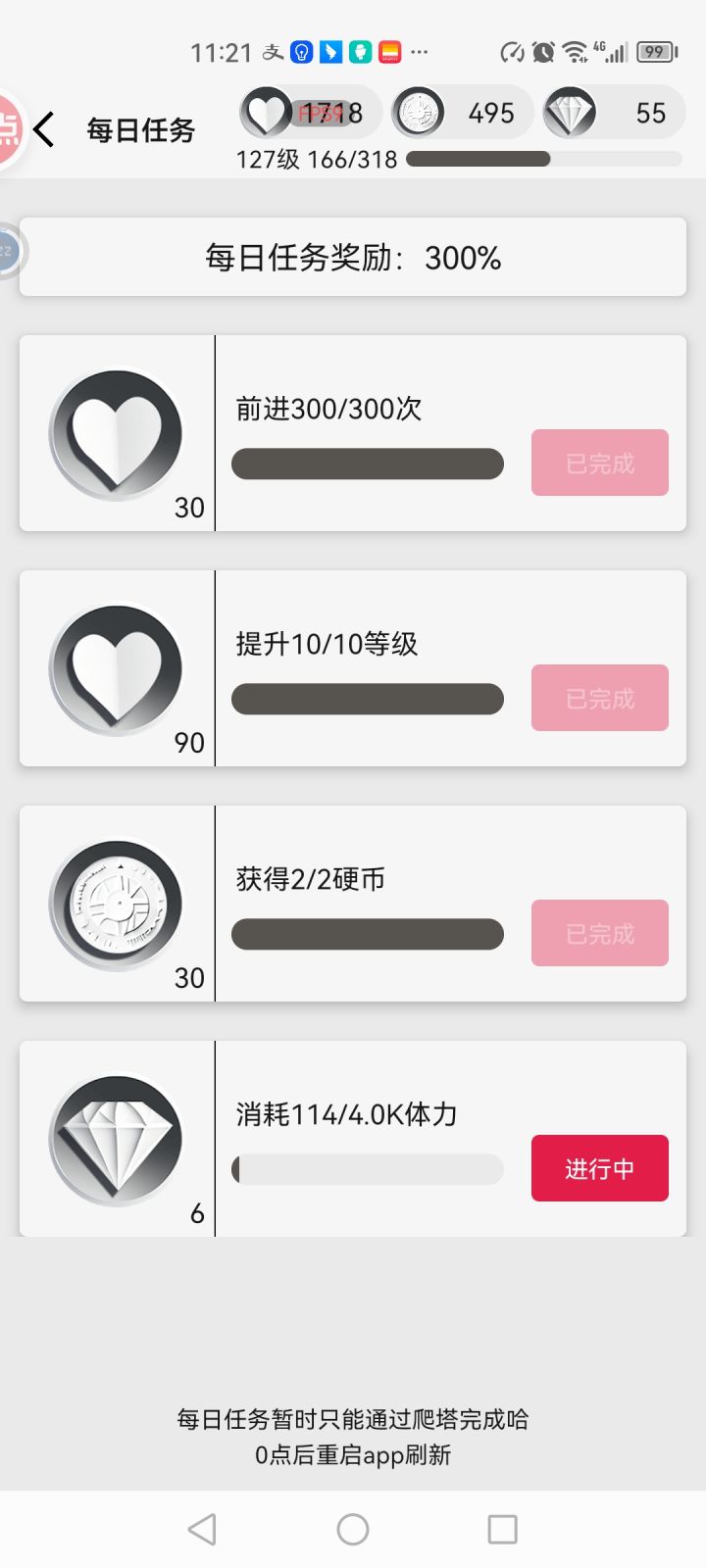
Task: Tap the system home button
Action: [x=353, y=1529]
